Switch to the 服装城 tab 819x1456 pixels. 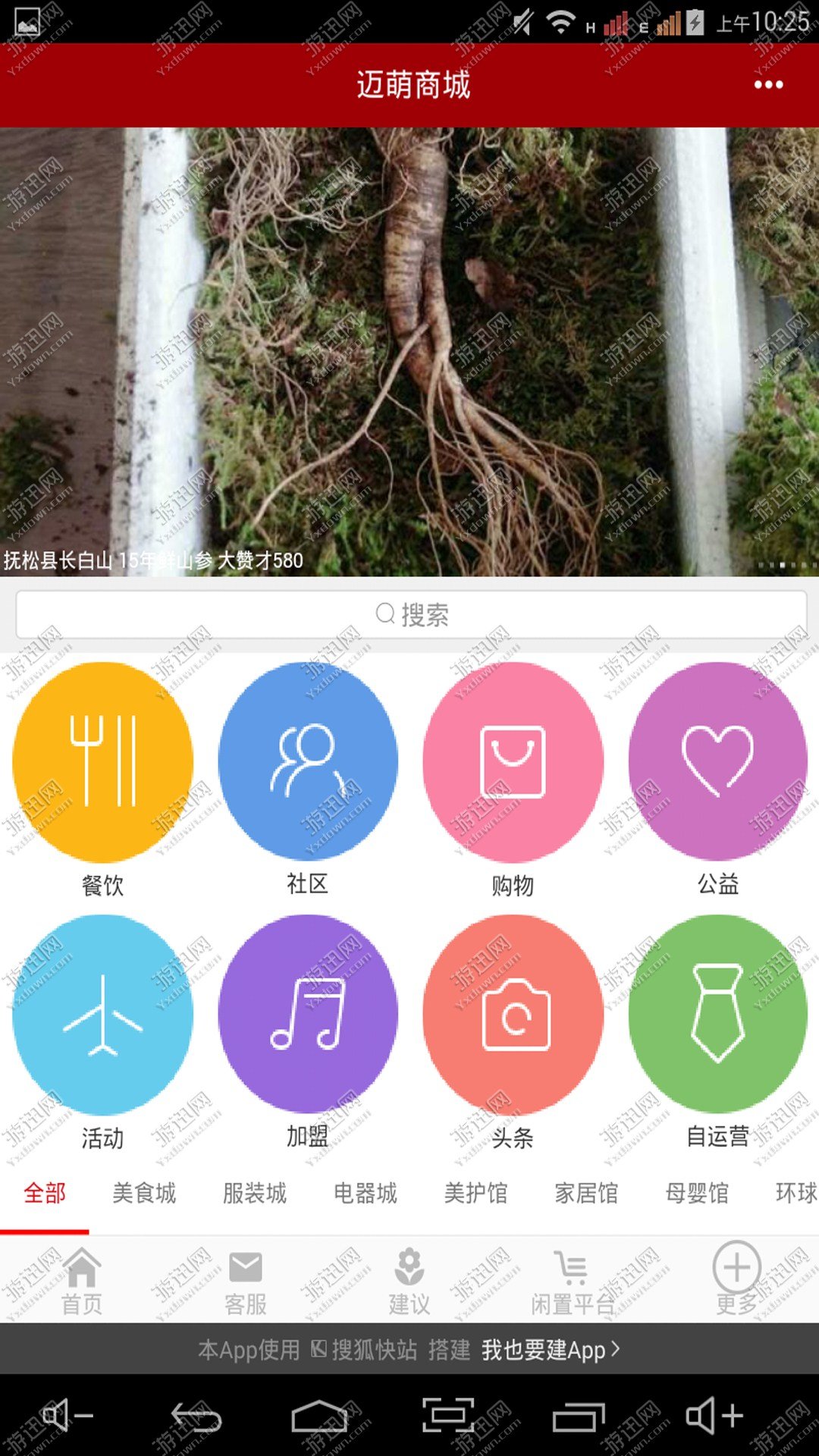[255, 1193]
